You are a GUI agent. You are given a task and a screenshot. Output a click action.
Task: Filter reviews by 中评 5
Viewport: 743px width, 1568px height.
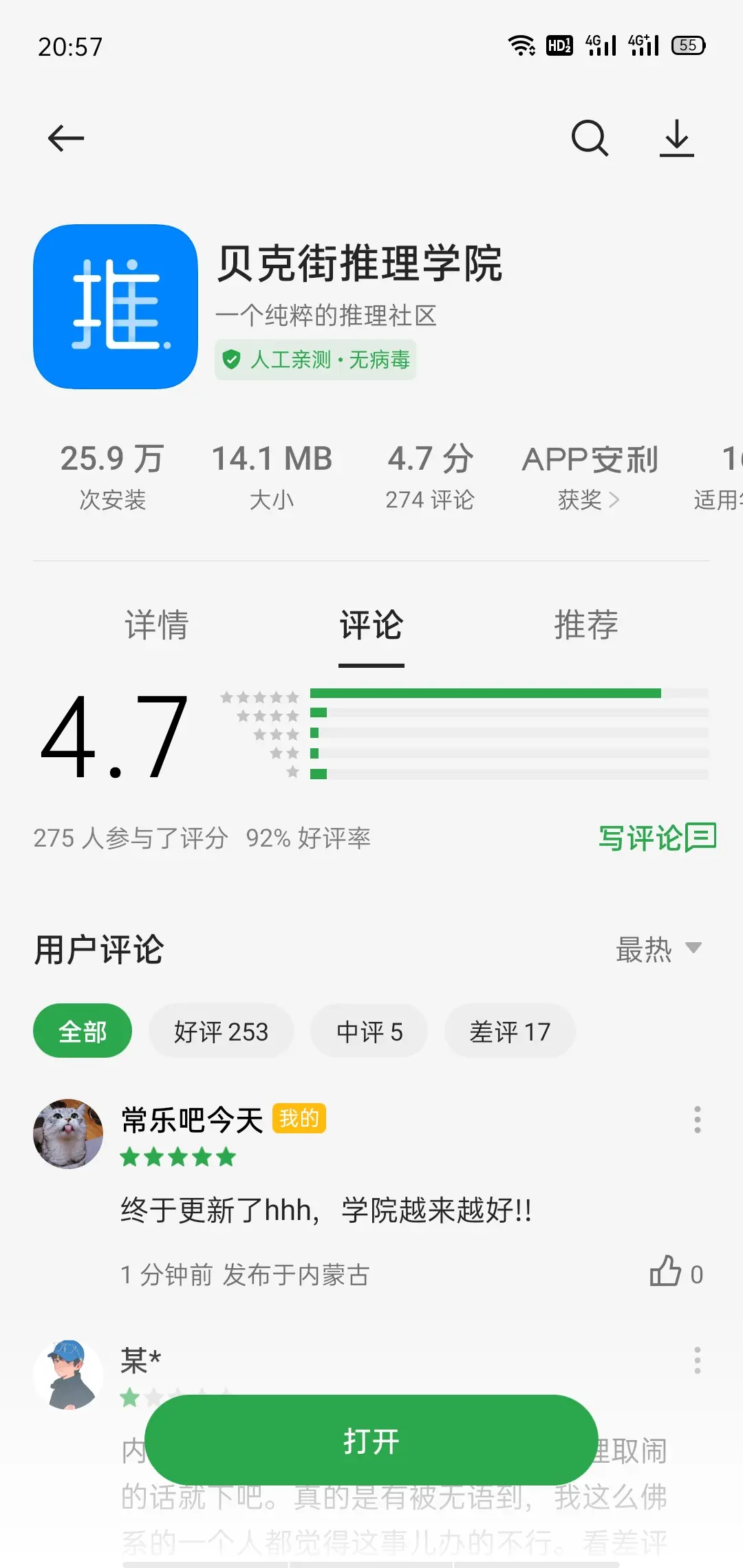point(369,1031)
